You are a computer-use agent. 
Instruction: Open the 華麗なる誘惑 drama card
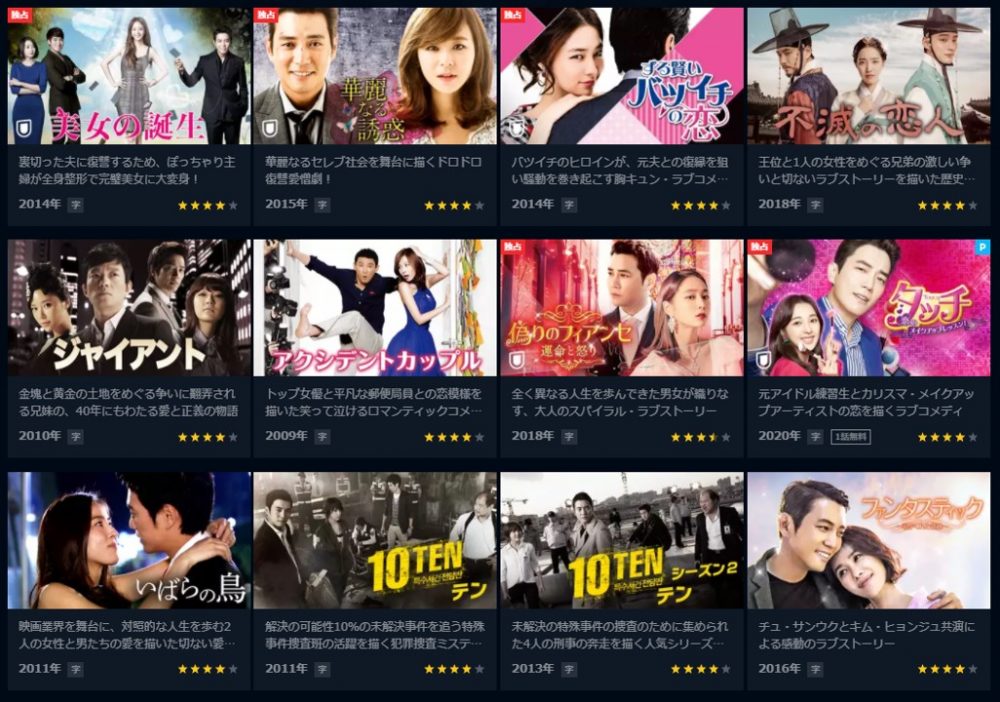click(x=375, y=78)
